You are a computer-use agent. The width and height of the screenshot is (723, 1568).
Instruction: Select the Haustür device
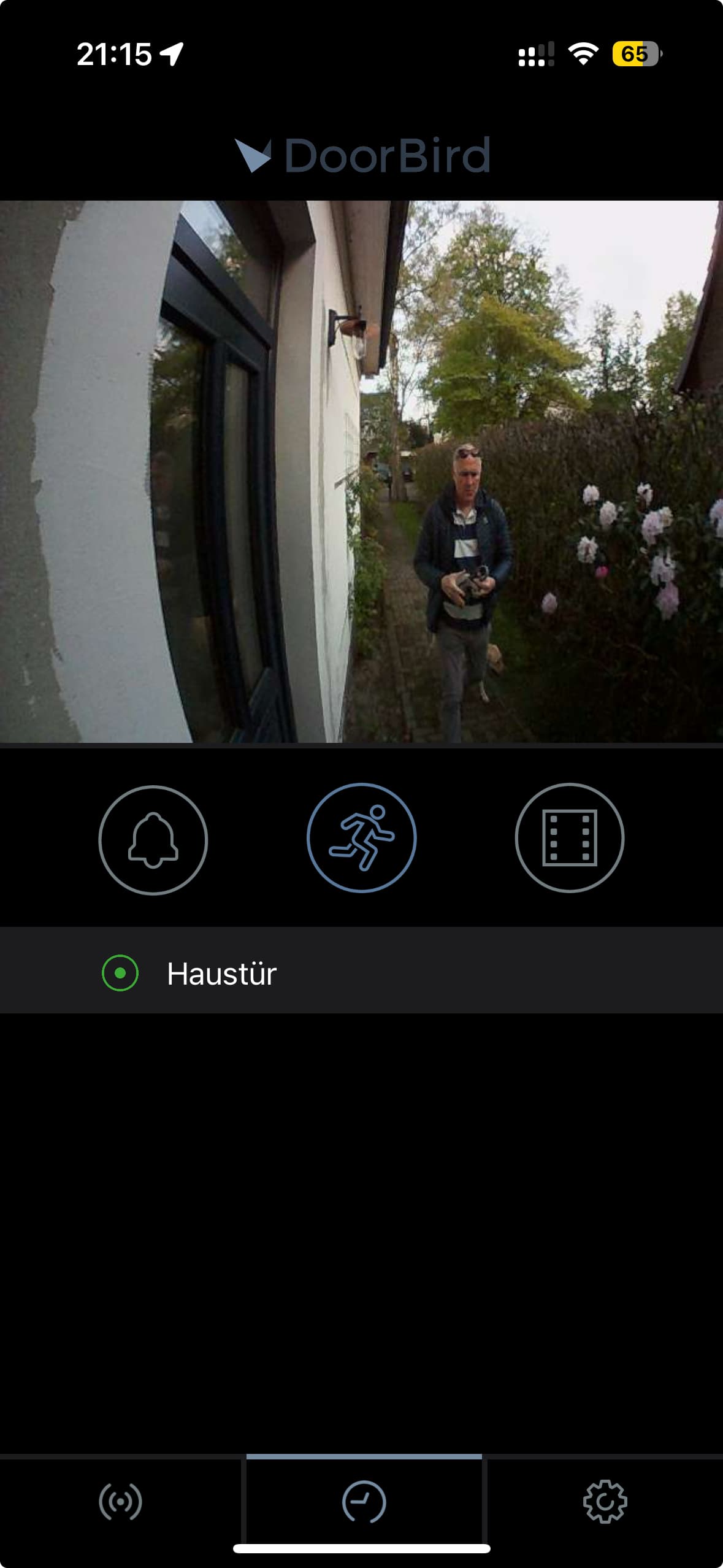coord(221,974)
